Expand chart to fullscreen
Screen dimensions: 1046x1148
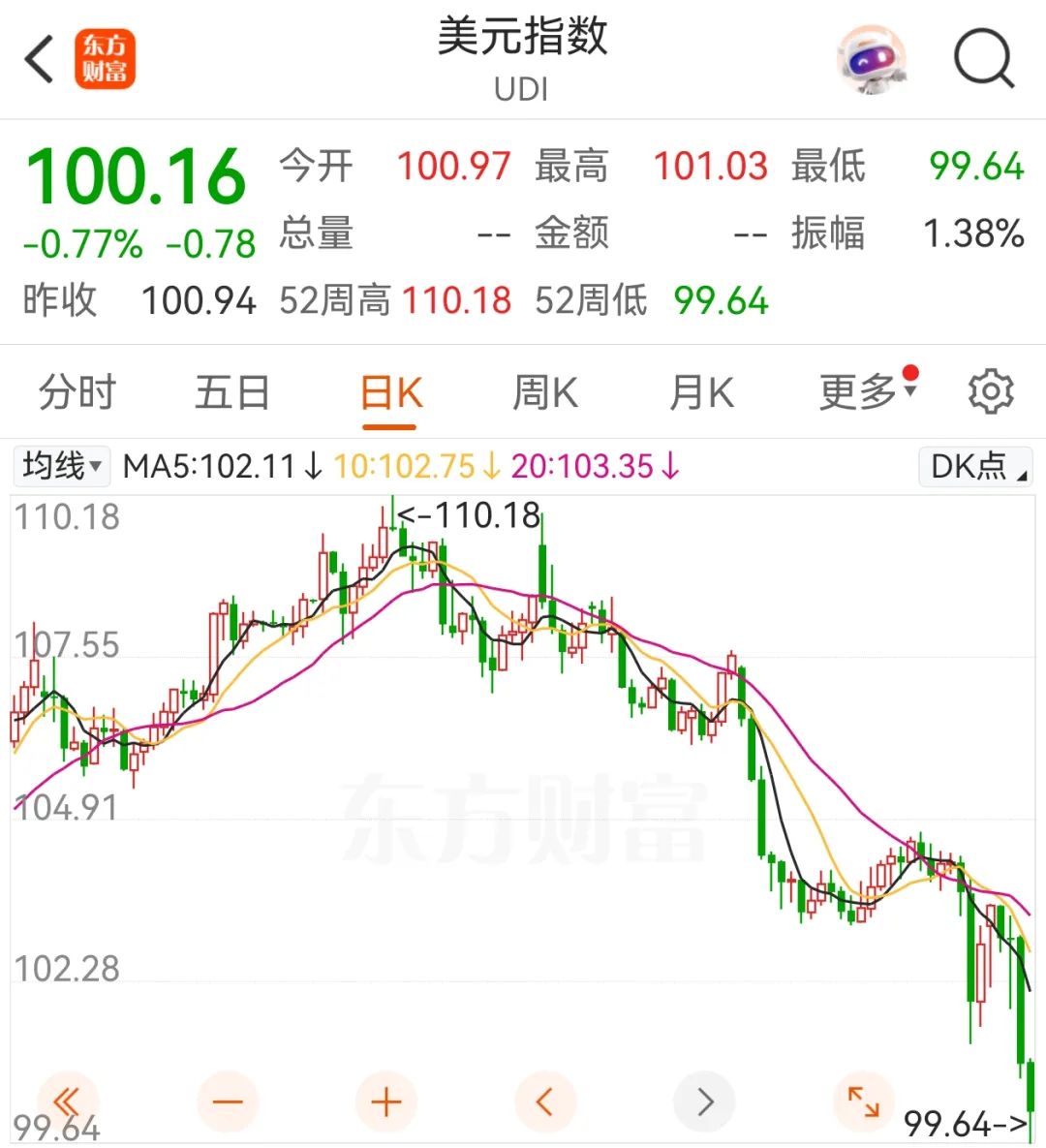point(862,1101)
